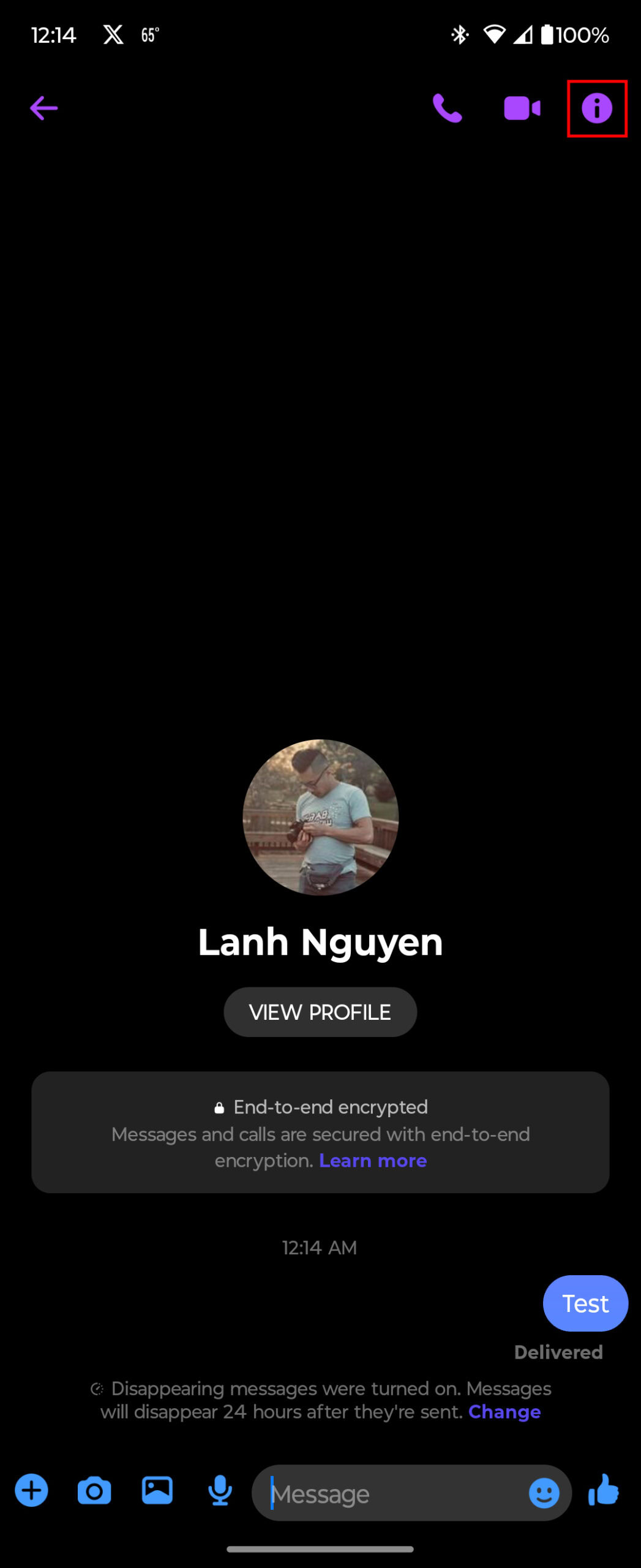The width and height of the screenshot is (641, 1568).
Task: Start a voice call with Lanh Nguyen
Action: (447, 108)
